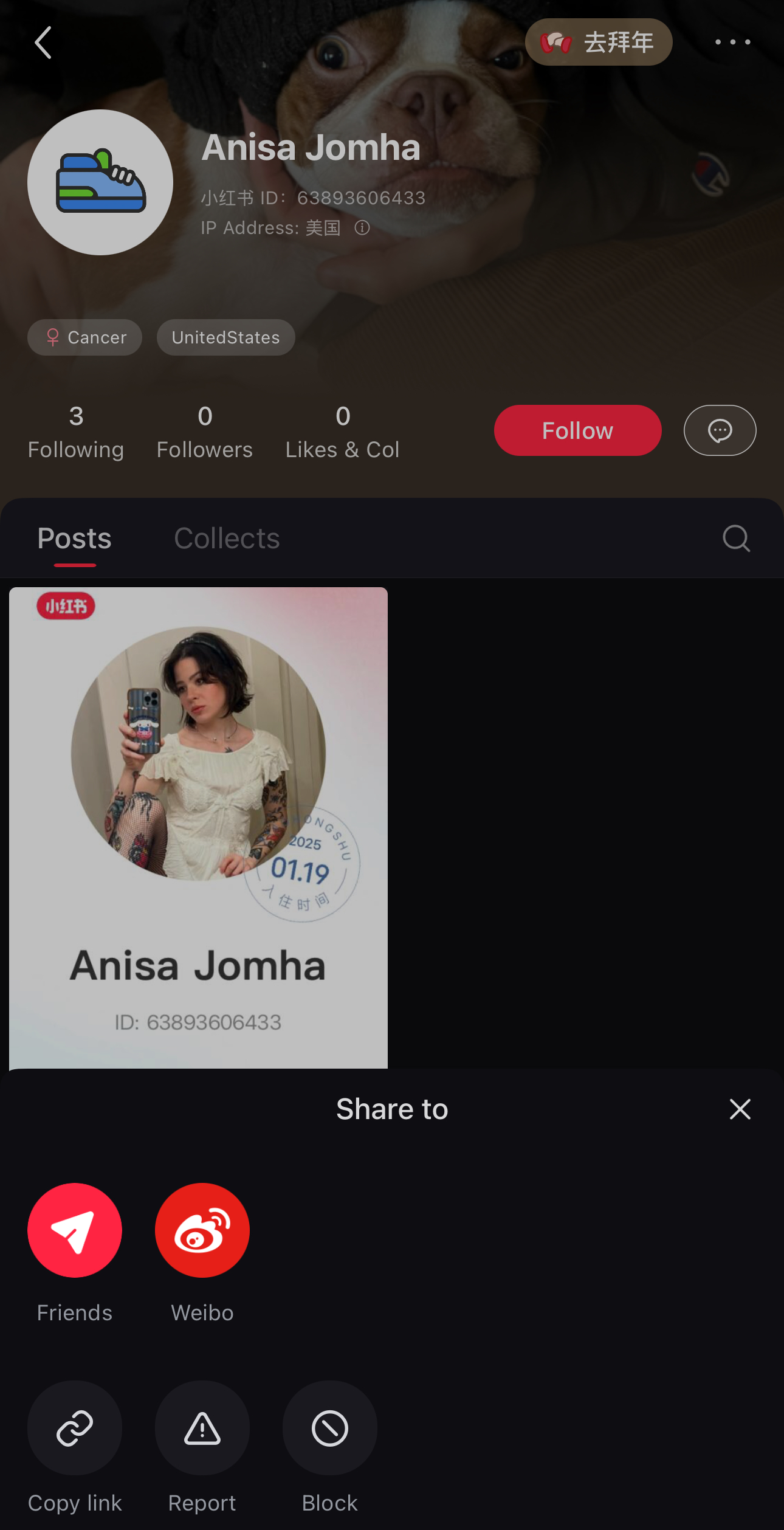Open the profile avatar picture
This screenshot has height=1530, width=784.
(100, 182)
